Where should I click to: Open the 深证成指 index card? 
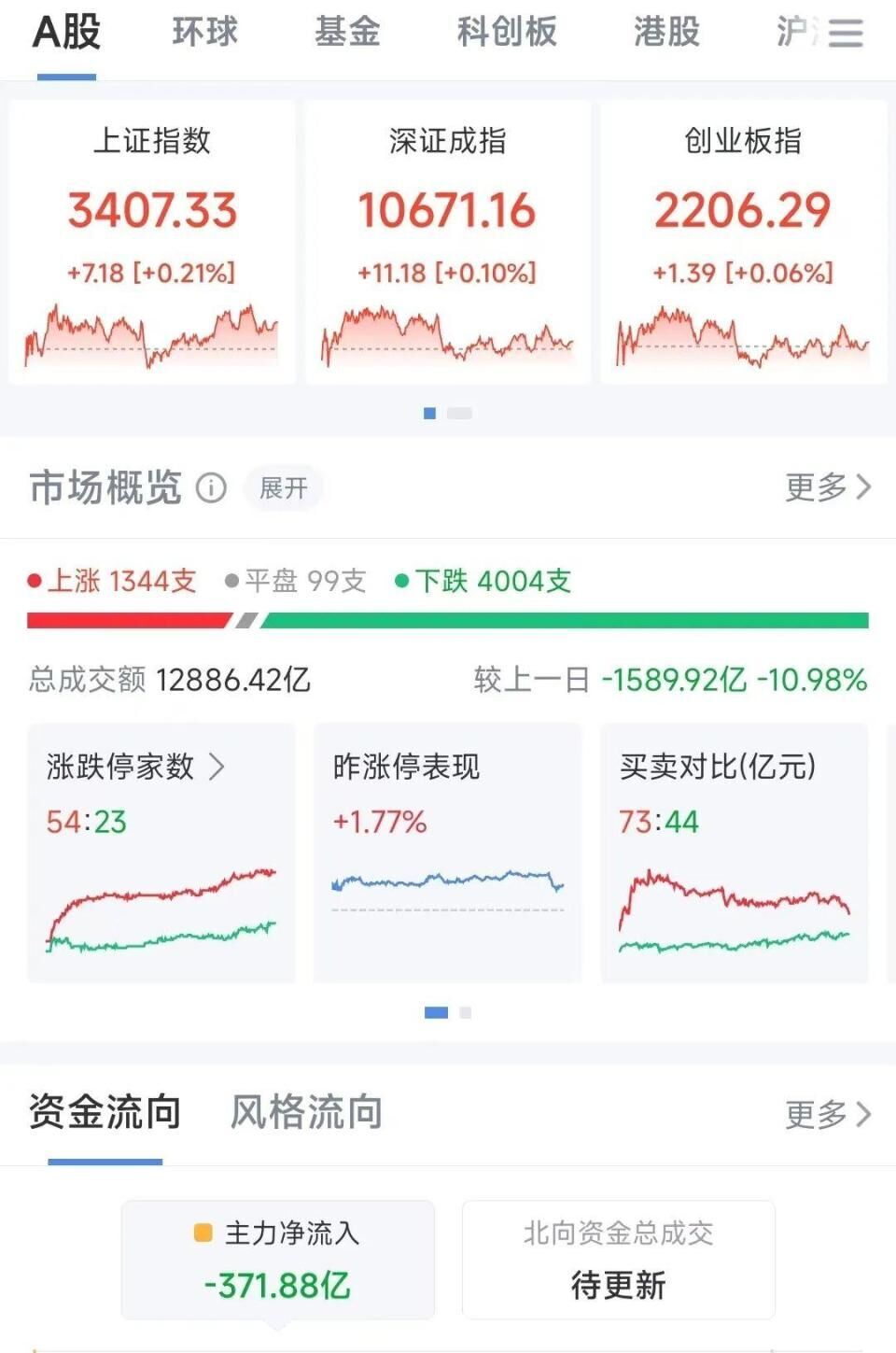447,243
